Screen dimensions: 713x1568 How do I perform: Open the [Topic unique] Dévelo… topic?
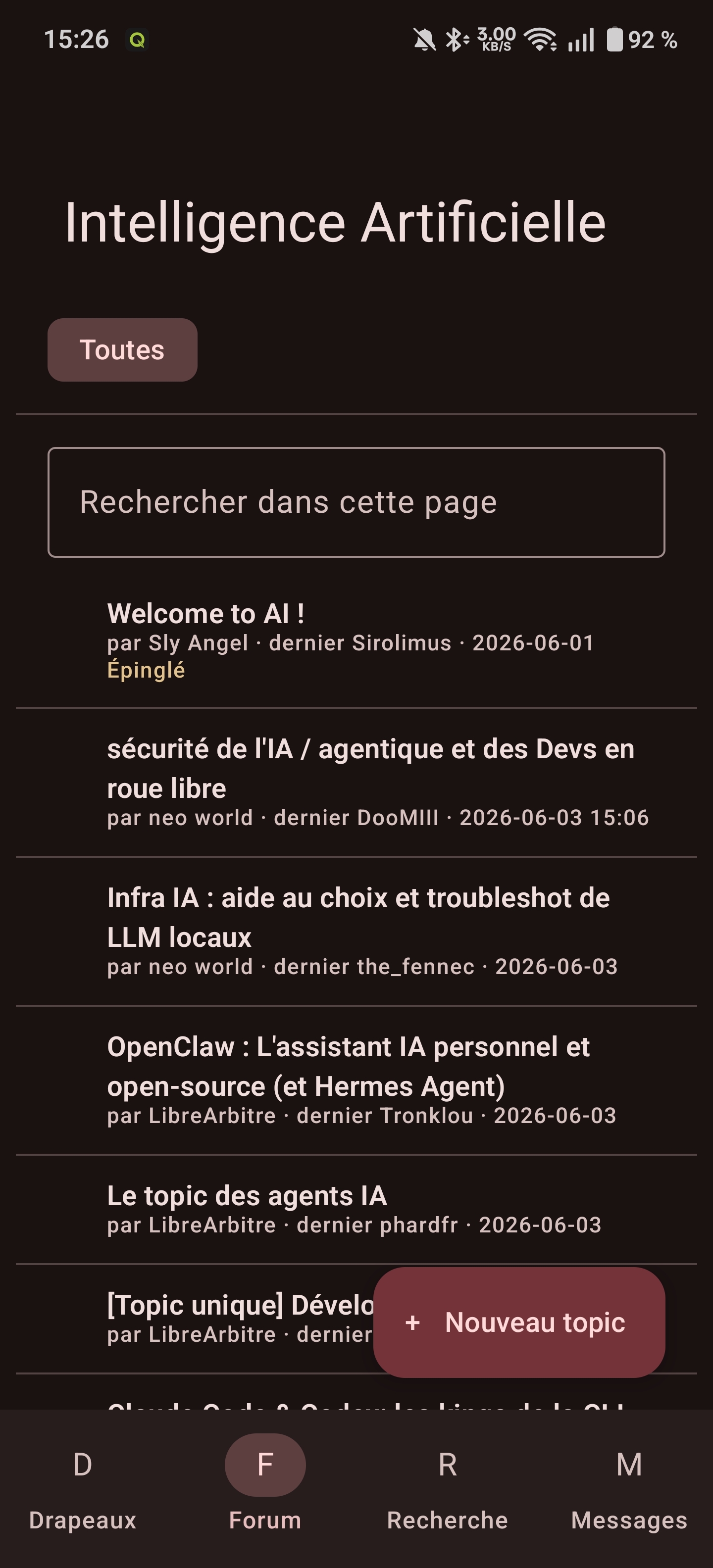tap(195, 1319)
